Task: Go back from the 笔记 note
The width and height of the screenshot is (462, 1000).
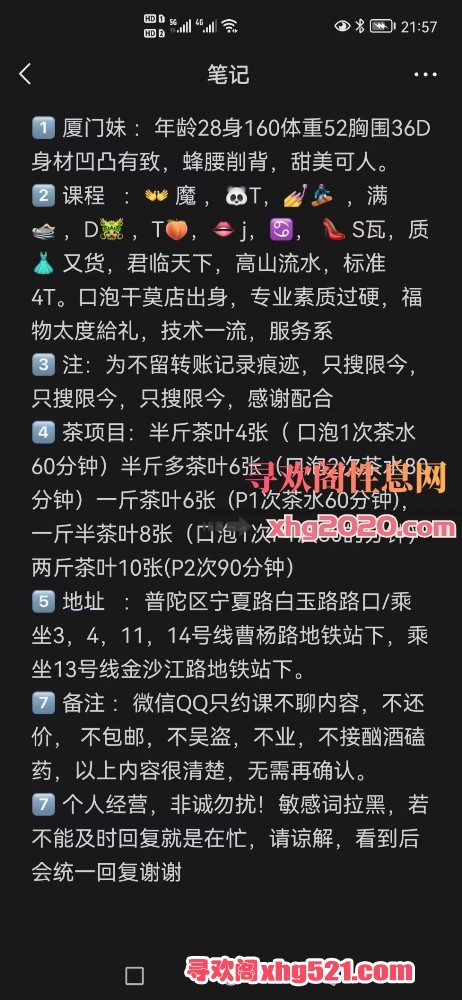Action: pyautogui.click(x=25, y=75)
